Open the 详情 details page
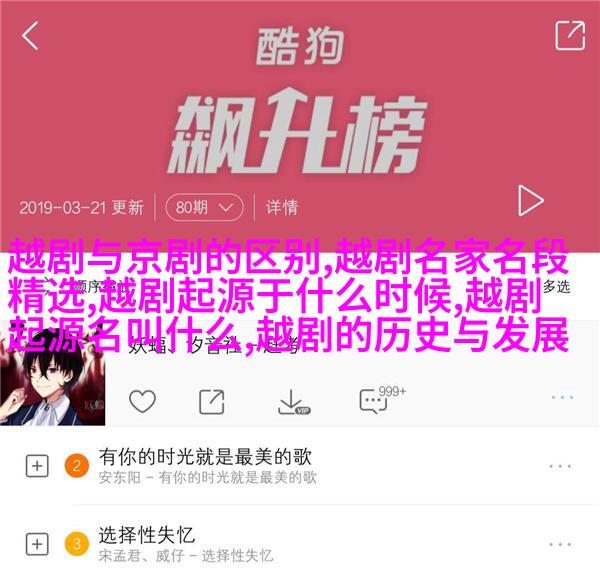This screenshot has height=581, width=600. pyautogui.click(x=281, y=208)
